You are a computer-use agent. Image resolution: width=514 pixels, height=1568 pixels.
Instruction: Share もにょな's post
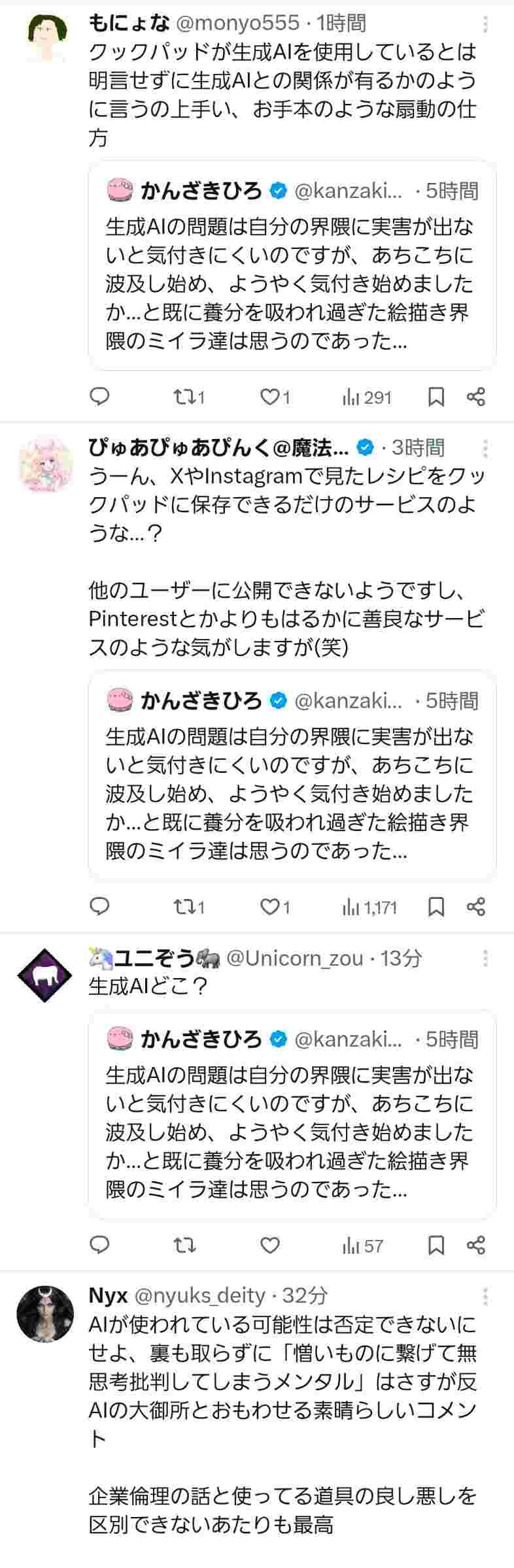click(476, 397)
